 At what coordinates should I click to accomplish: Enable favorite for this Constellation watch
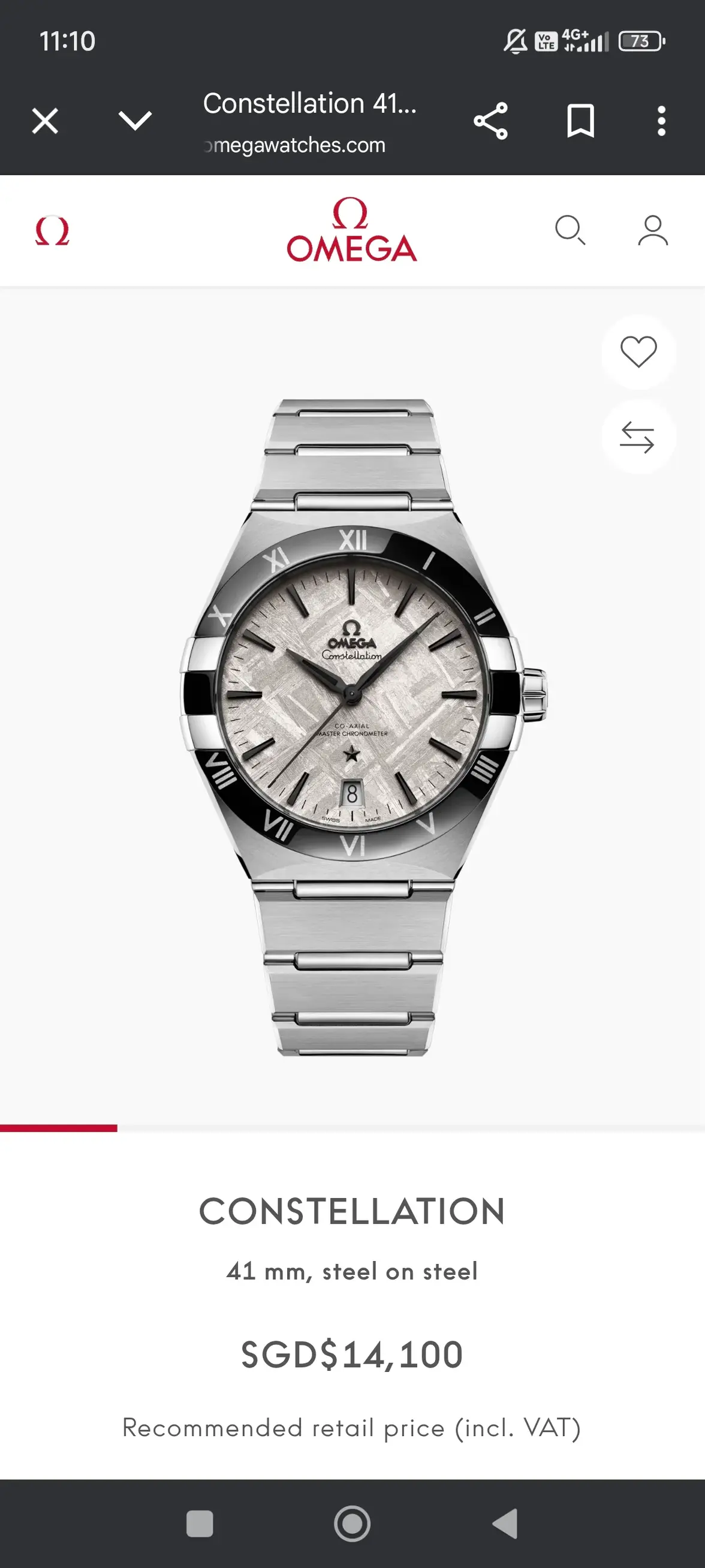point(637,353)
